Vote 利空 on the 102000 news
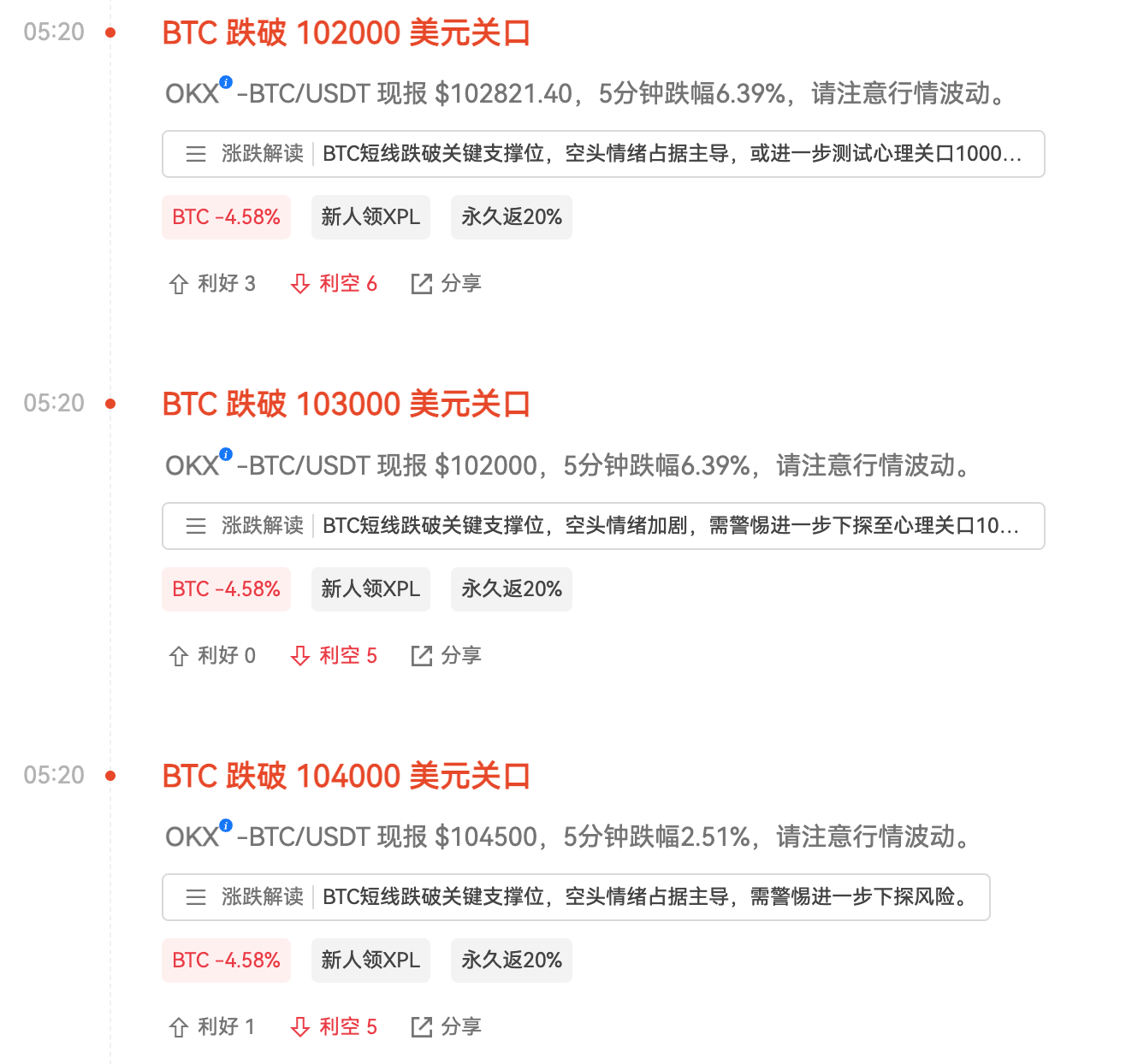Screen dimensions: 1126x1064 334,284
